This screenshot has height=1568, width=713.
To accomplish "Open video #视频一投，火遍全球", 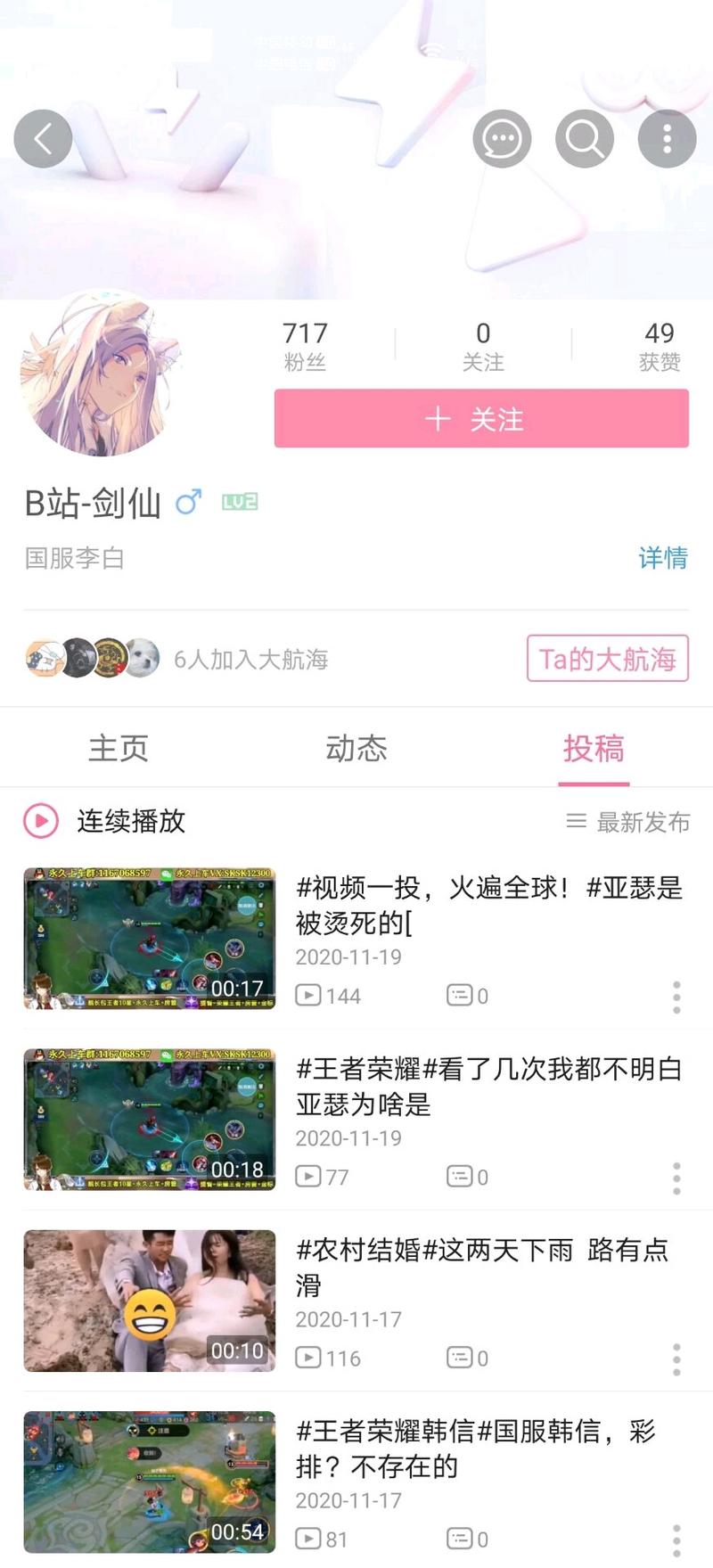I will tap(488, 905).
